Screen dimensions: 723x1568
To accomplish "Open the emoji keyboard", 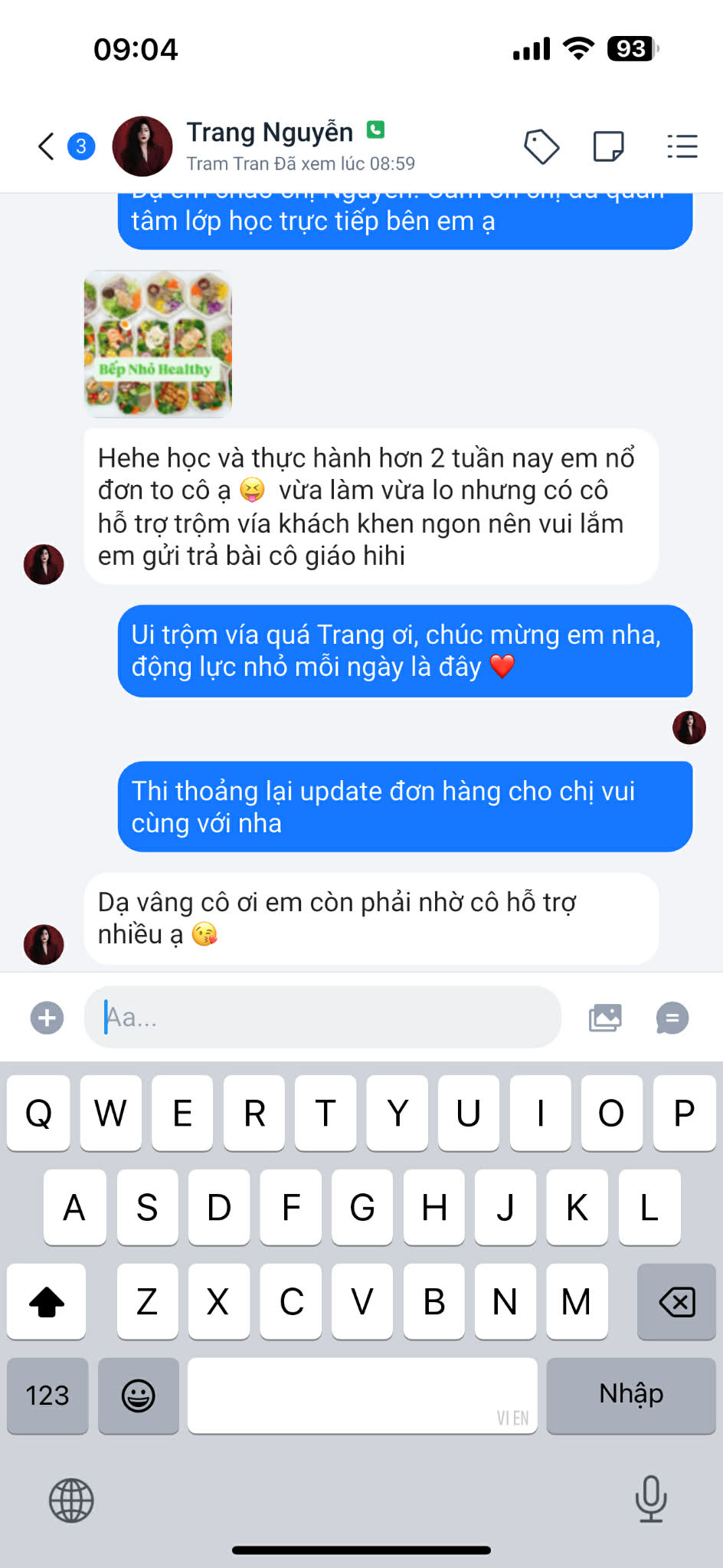I will 139,1395.
